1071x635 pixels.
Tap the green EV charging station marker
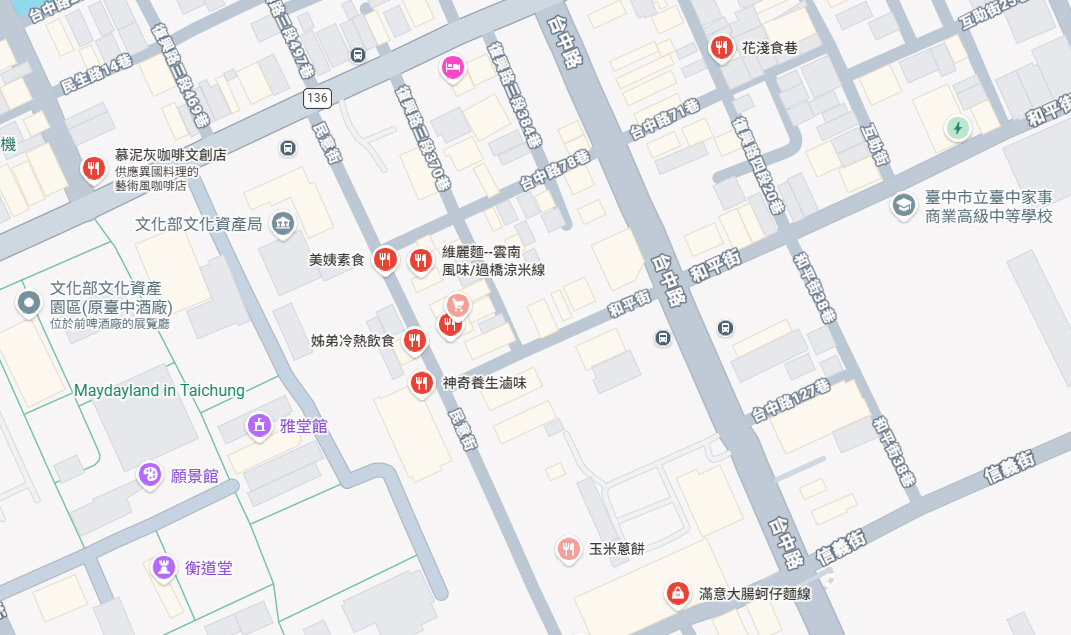[958, 127]
